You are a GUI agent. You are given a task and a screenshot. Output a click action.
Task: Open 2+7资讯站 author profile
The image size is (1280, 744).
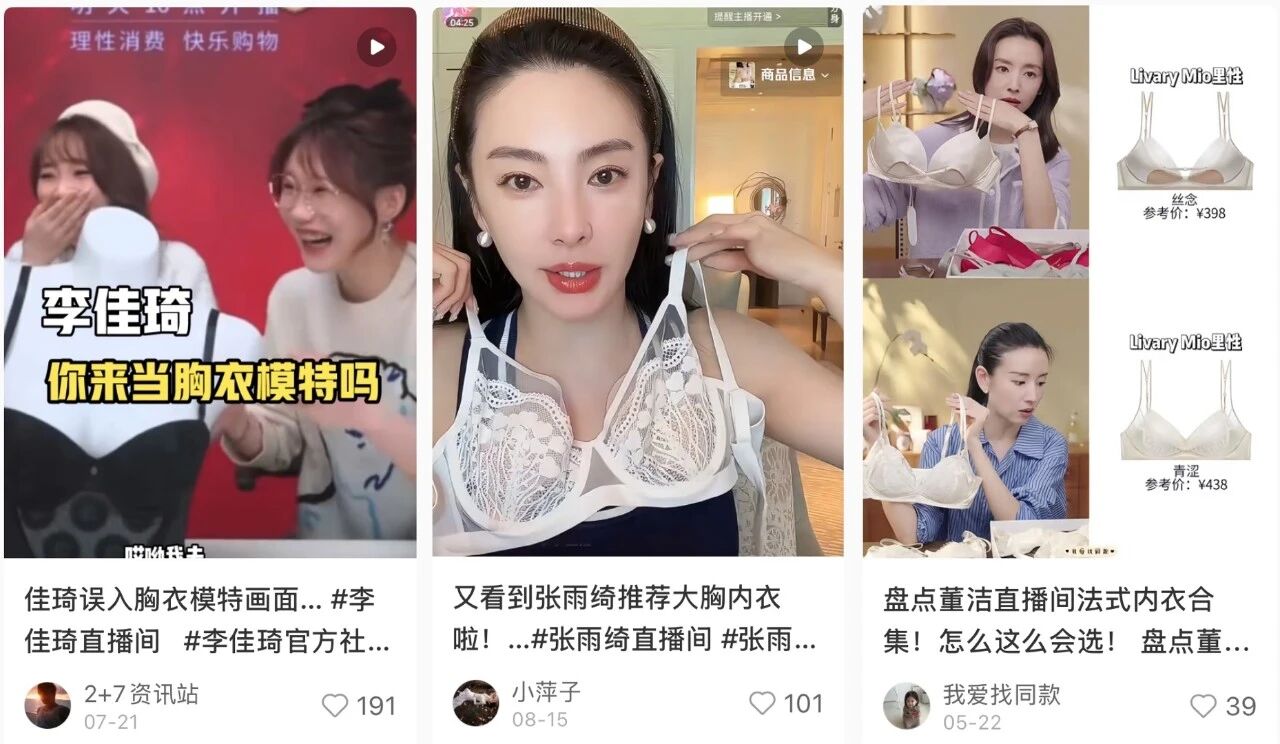tap(48, 705)
